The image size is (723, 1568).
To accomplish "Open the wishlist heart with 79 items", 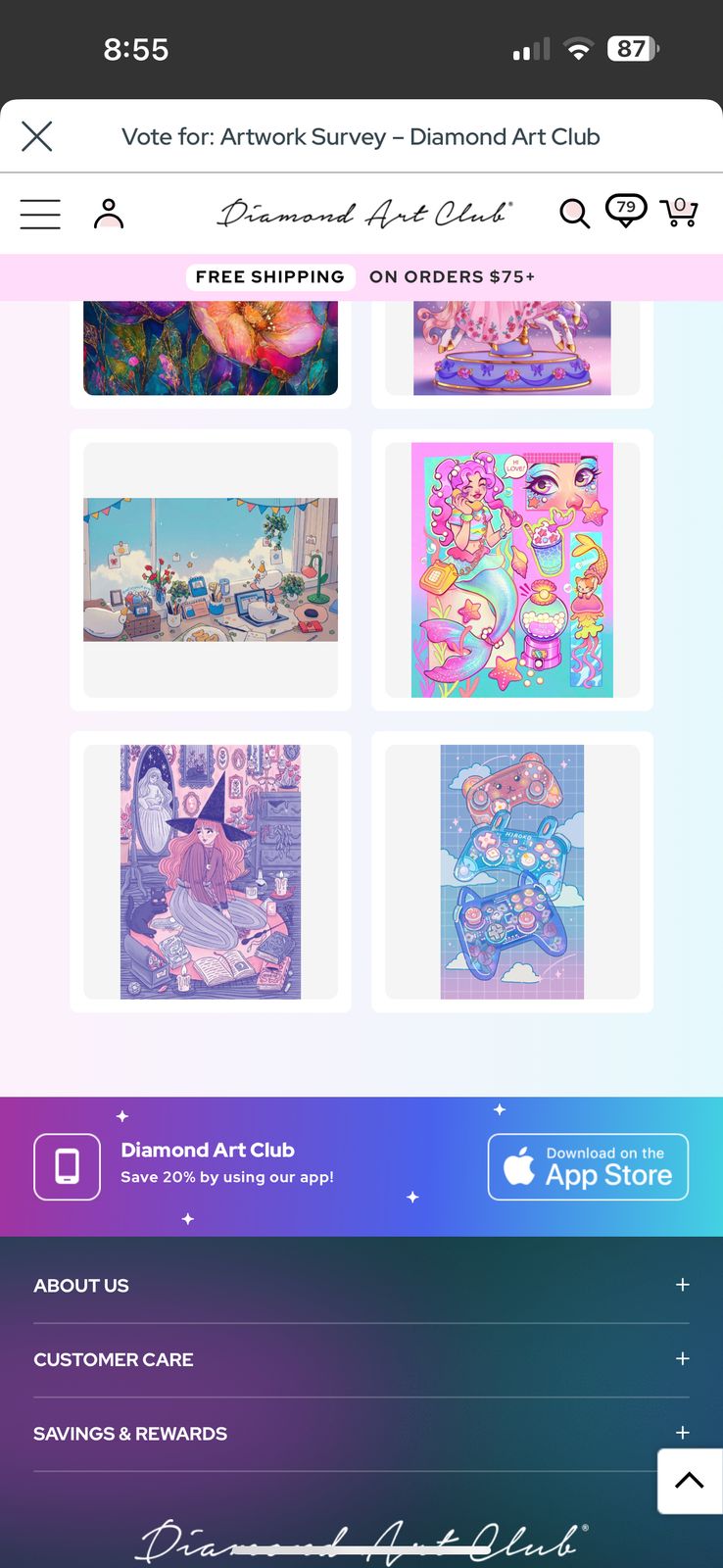I will click(x=626, y=210).
